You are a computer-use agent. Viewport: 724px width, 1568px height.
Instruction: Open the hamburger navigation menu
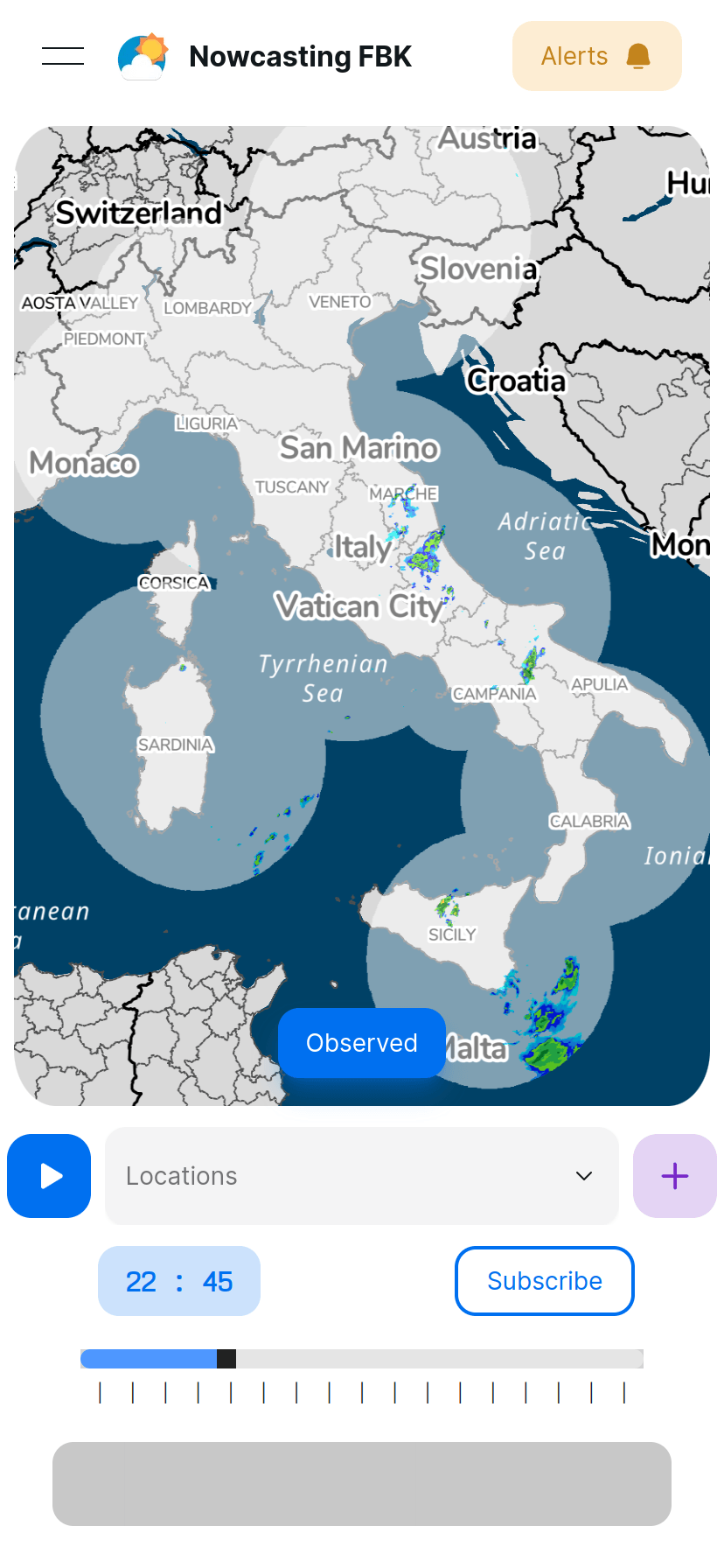click(63, 56)
